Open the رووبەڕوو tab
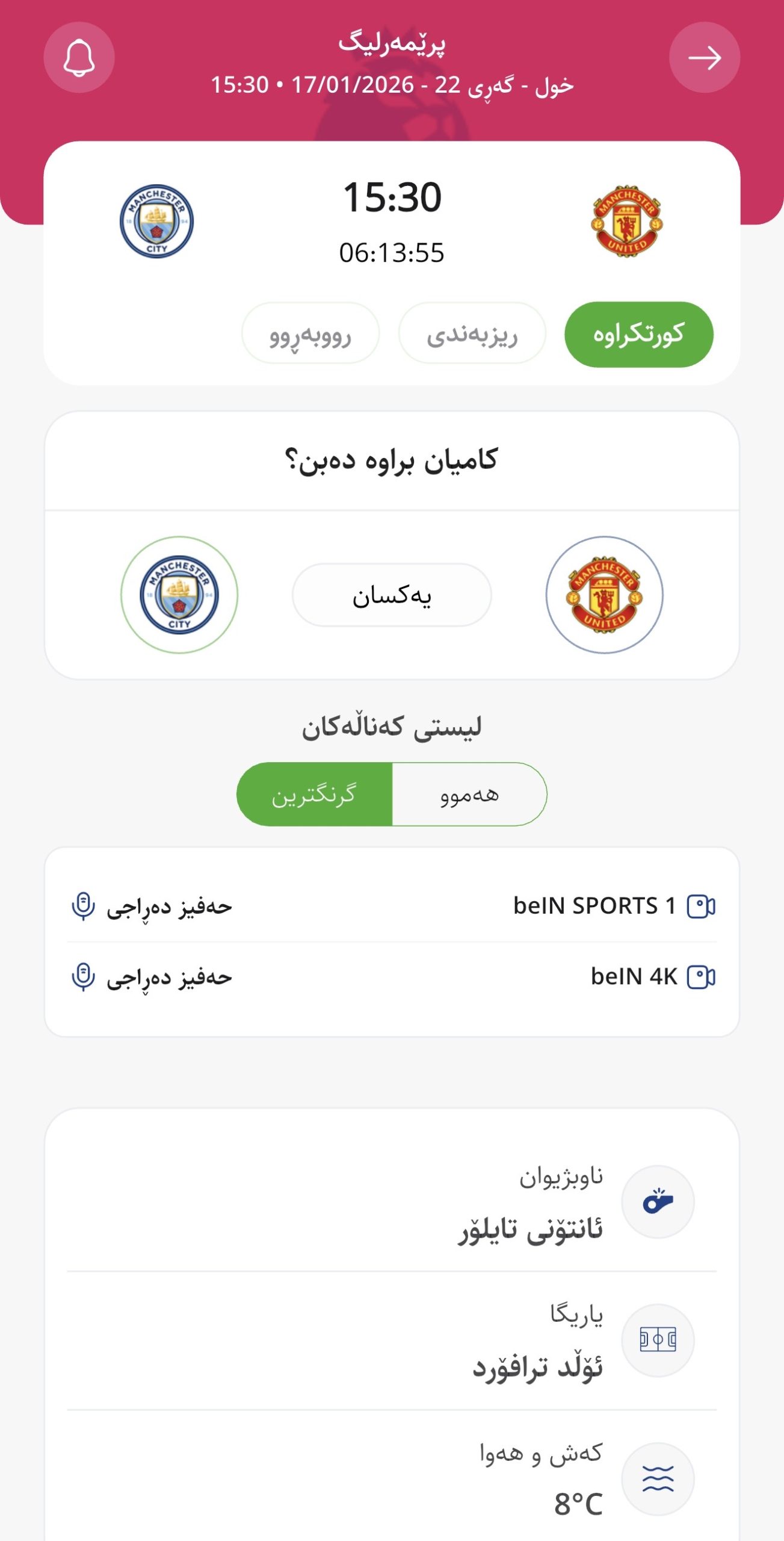The height and width of the screenshot is (1541, 784). [x=310, y=334]
